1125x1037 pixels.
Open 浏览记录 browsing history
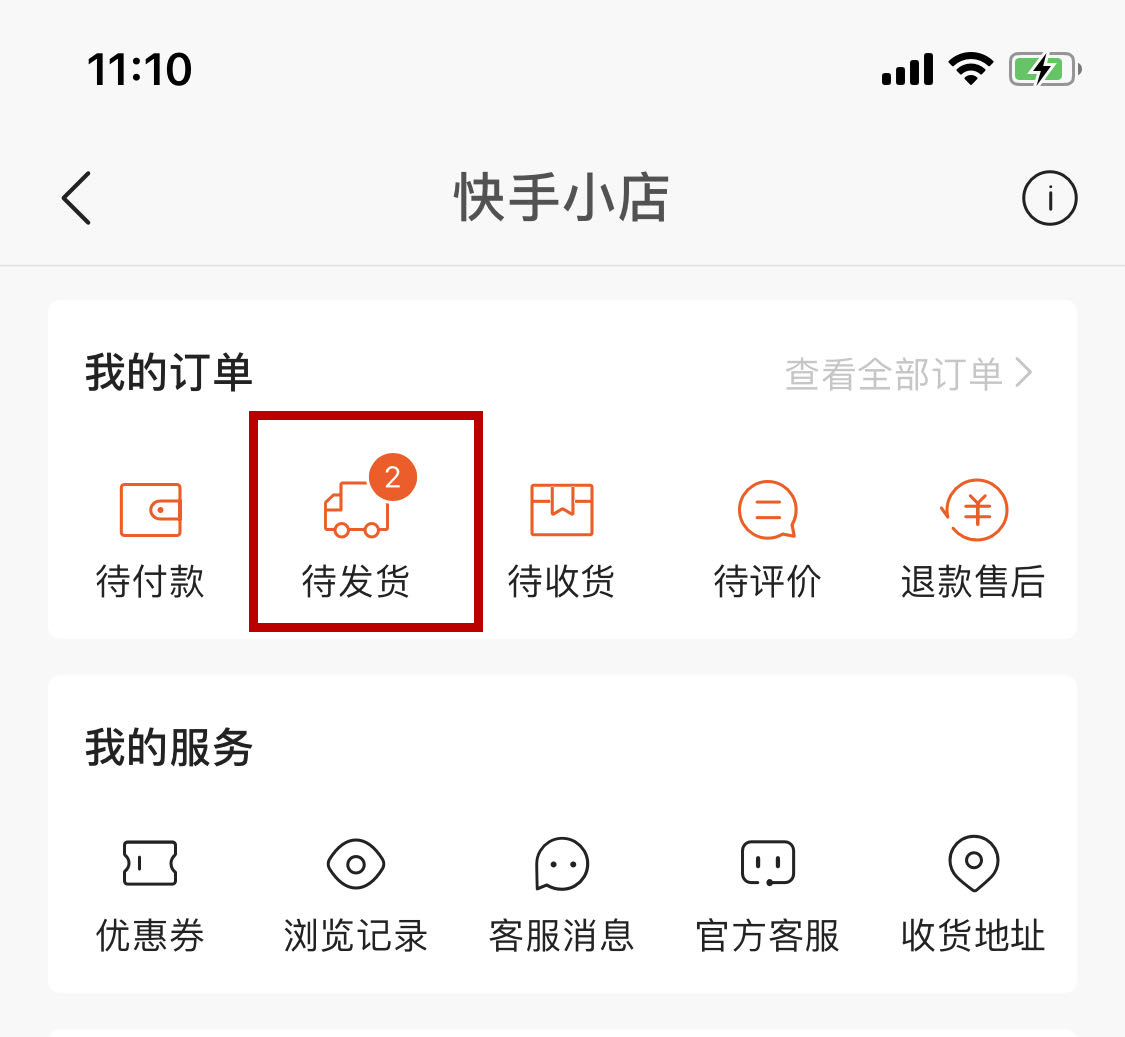point(356,893)
